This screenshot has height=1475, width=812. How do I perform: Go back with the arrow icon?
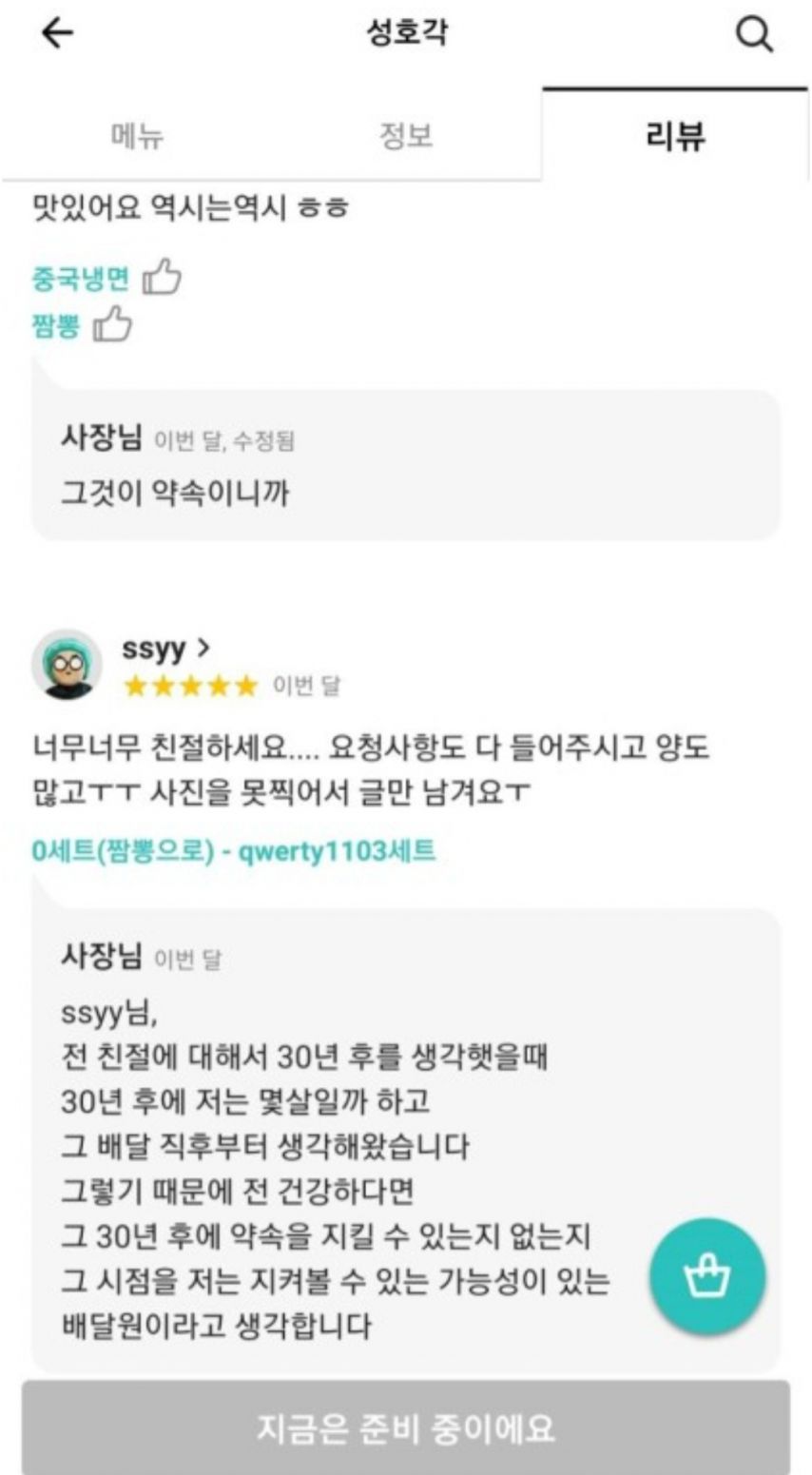tap(58, 35)
